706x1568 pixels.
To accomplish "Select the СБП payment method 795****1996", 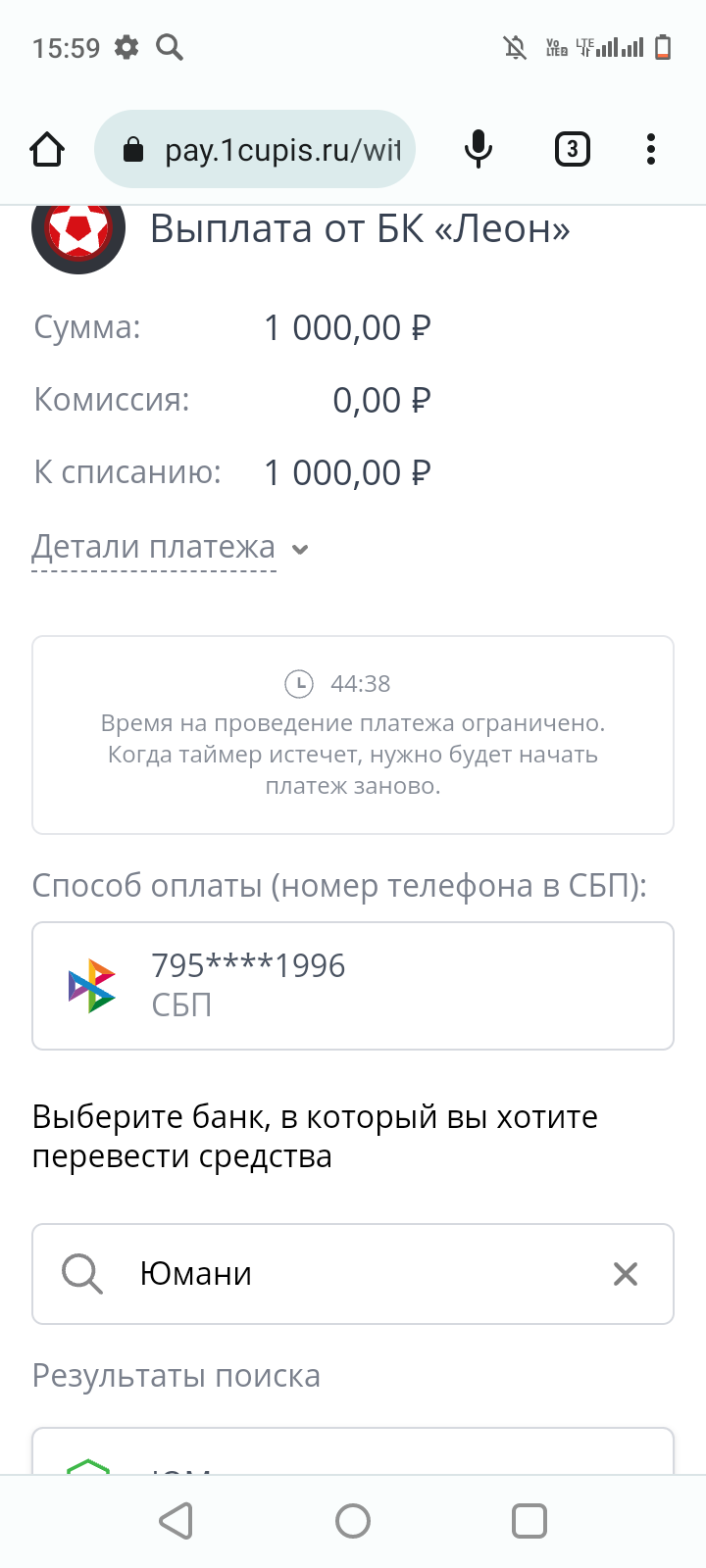I will (353, 985).
